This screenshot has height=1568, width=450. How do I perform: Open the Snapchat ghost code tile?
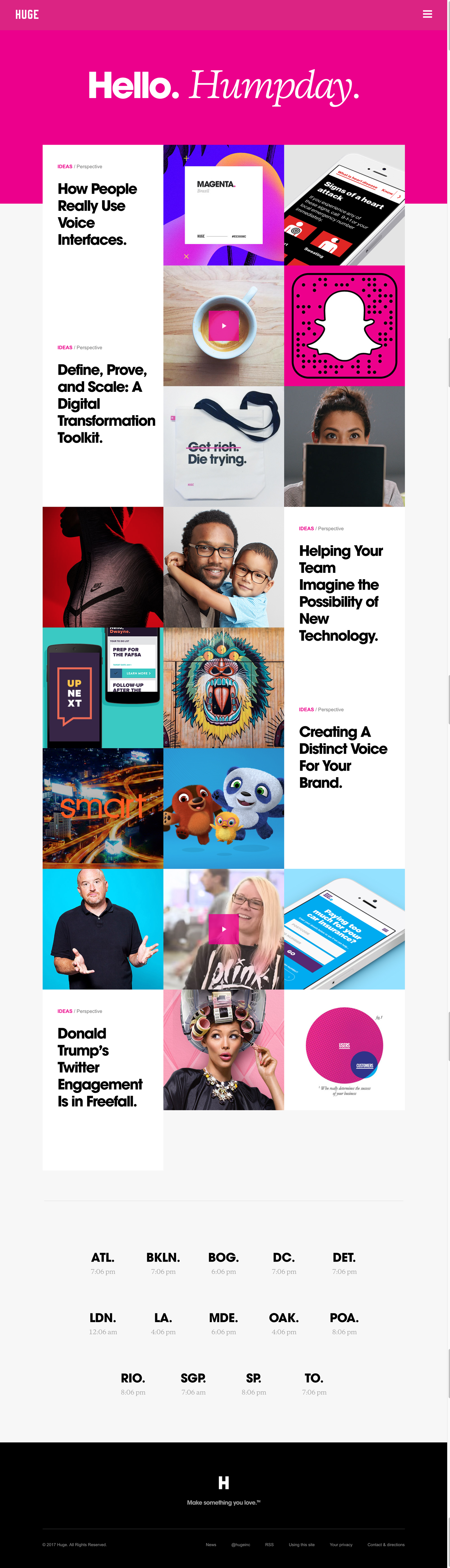pyautogui.click(x=344, y=326)
